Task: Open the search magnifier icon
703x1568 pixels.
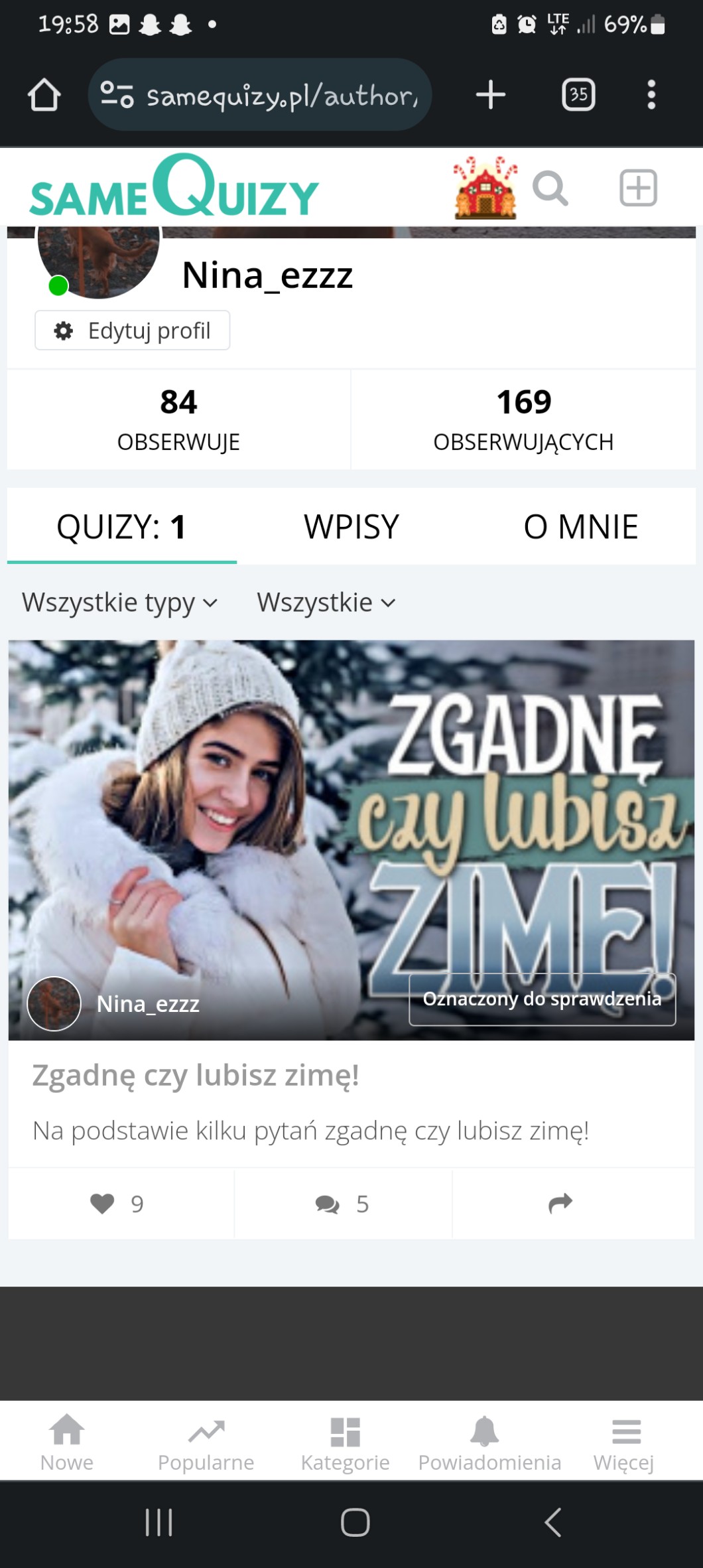Action: [x=550, y=188]
